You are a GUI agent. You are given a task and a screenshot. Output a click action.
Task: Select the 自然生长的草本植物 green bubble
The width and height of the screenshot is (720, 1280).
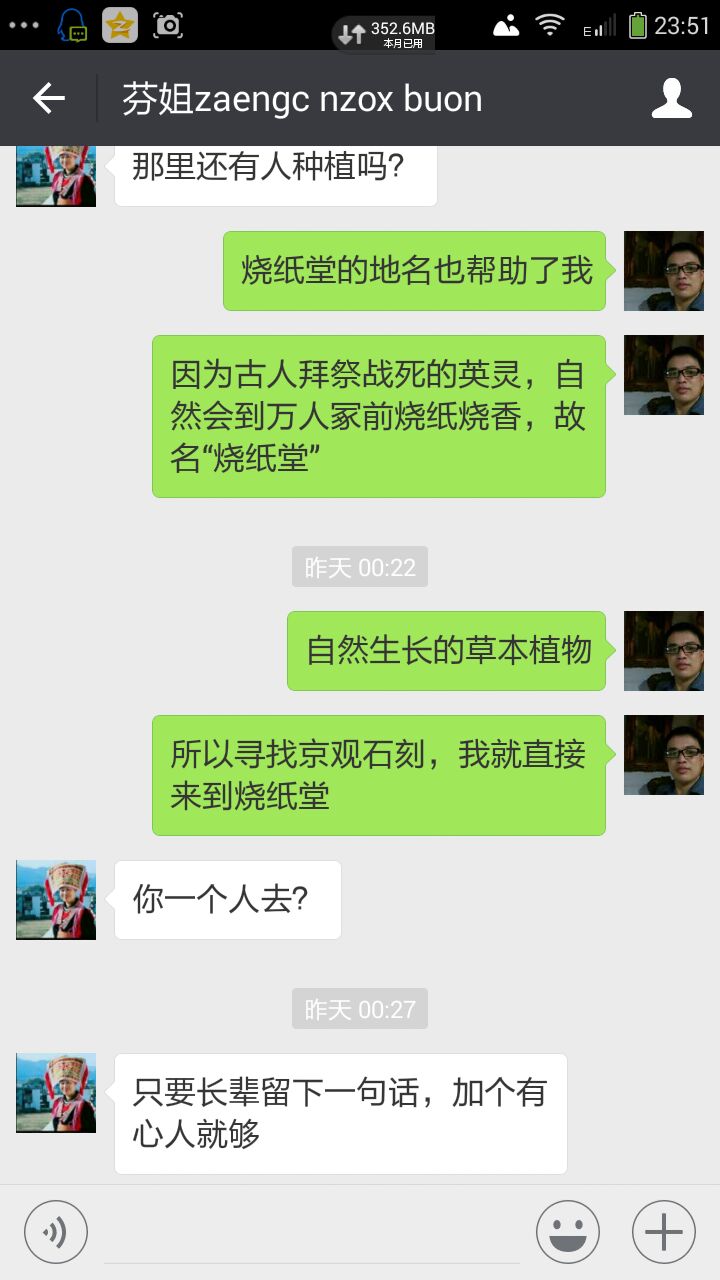point(446,650)
